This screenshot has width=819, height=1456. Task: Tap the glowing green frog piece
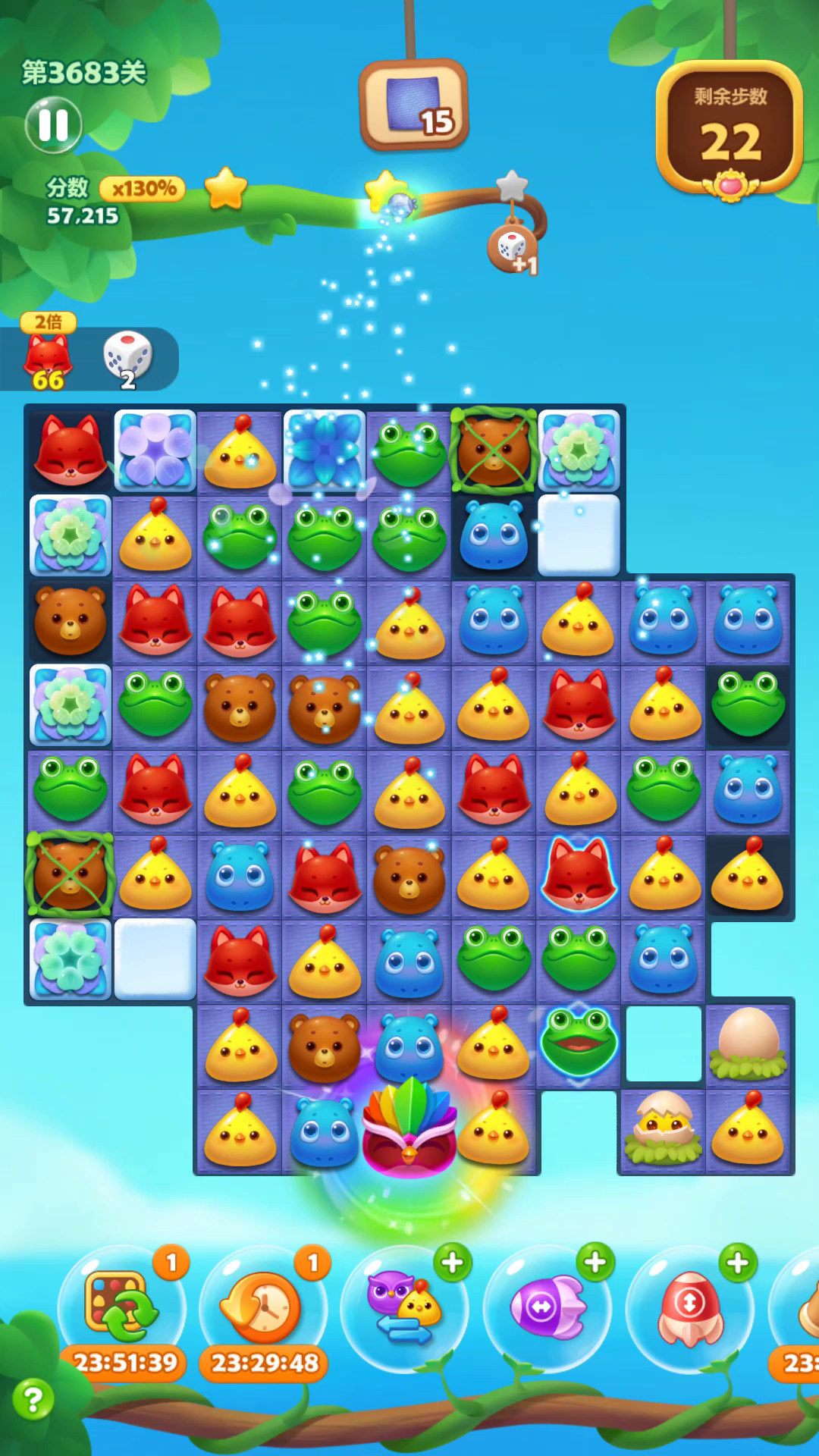[x=579, y=1042]
